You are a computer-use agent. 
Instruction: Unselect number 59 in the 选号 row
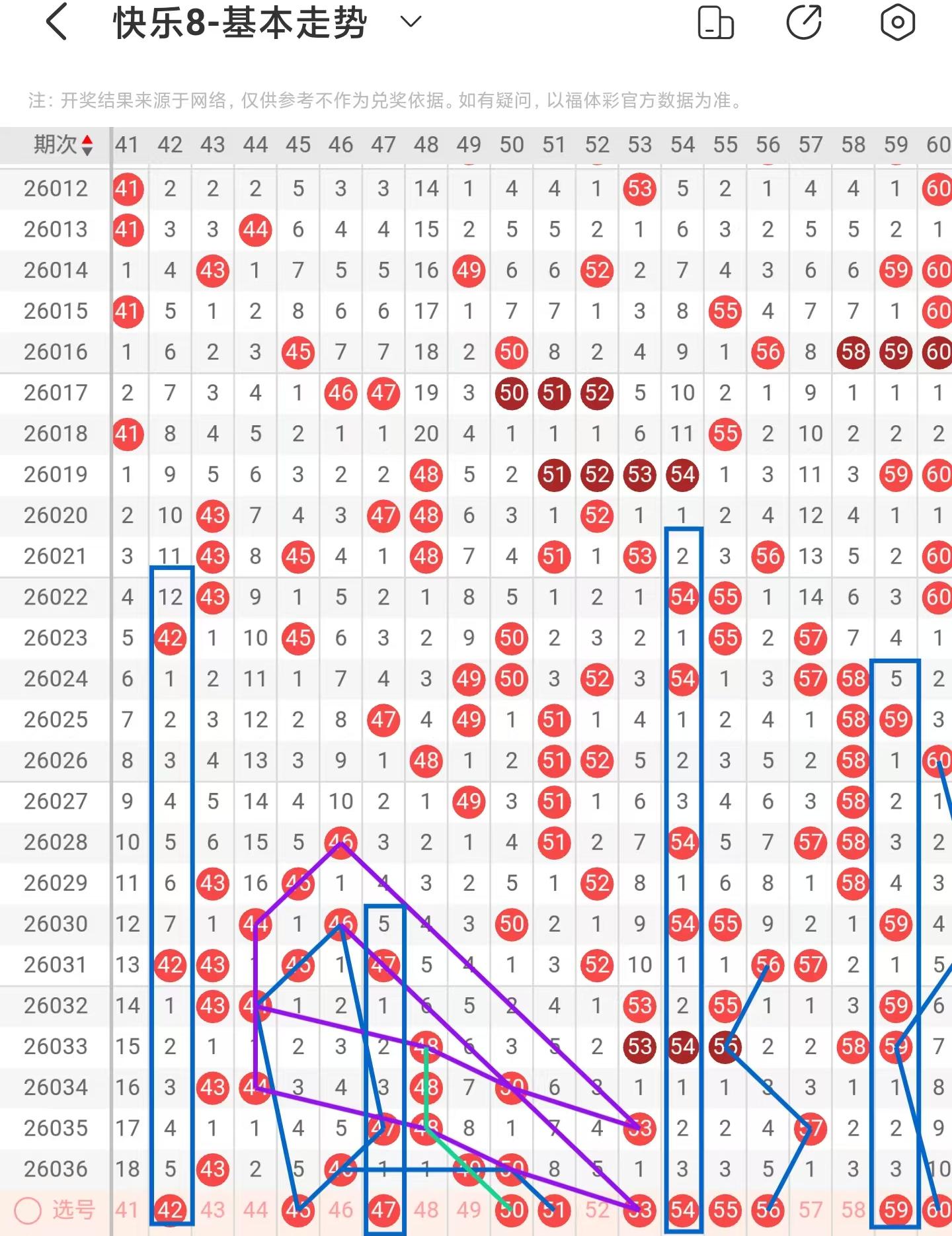tap(896, 1210)
